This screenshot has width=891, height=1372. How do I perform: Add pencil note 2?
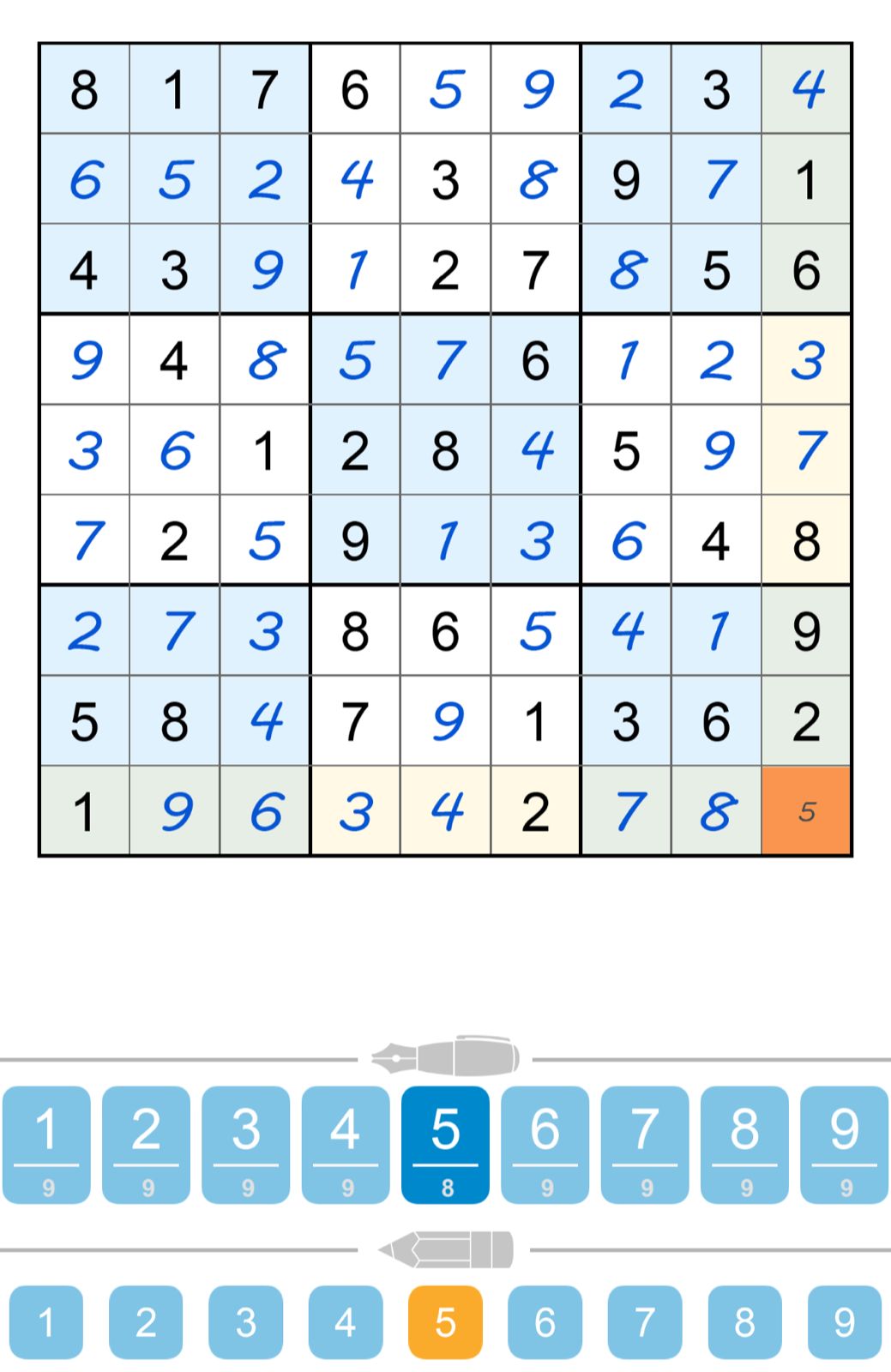pyautogui.click(x=146, y=1322)
